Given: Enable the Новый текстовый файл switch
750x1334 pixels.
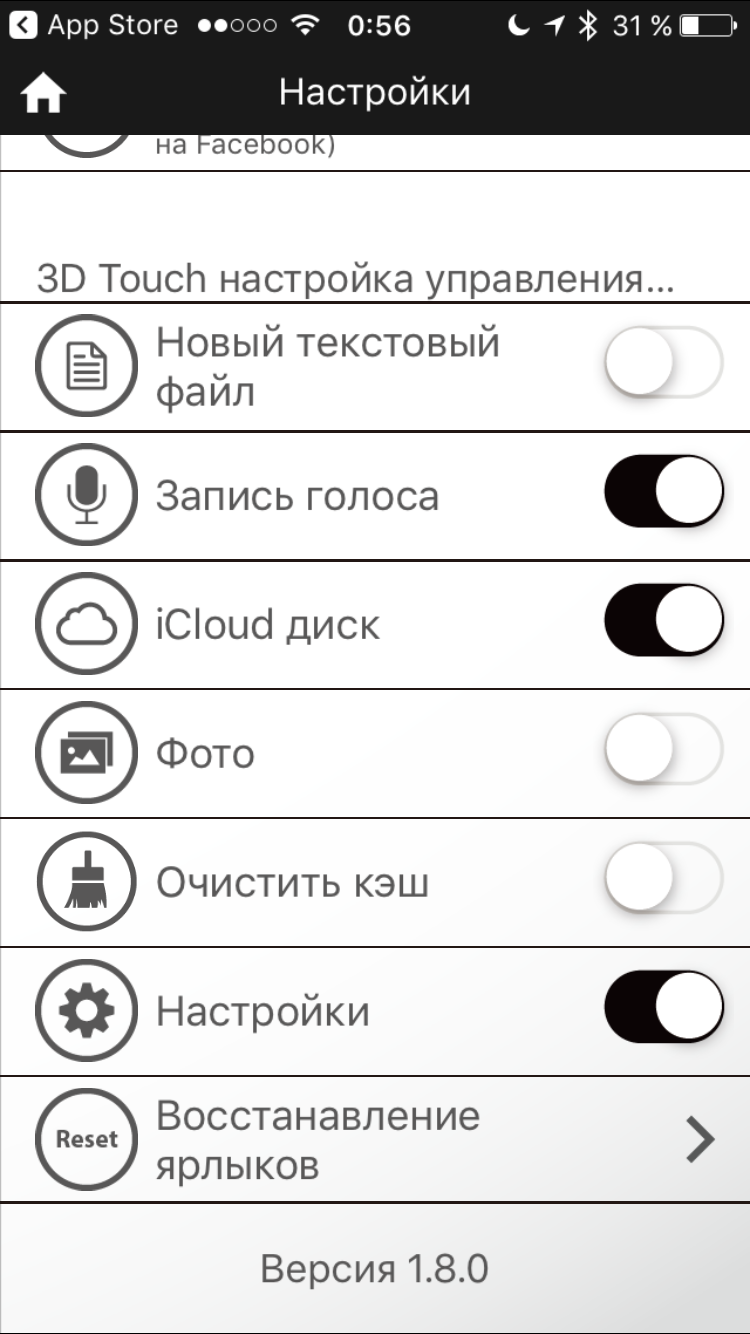Looking at the screenshot, I should [664, 361].
